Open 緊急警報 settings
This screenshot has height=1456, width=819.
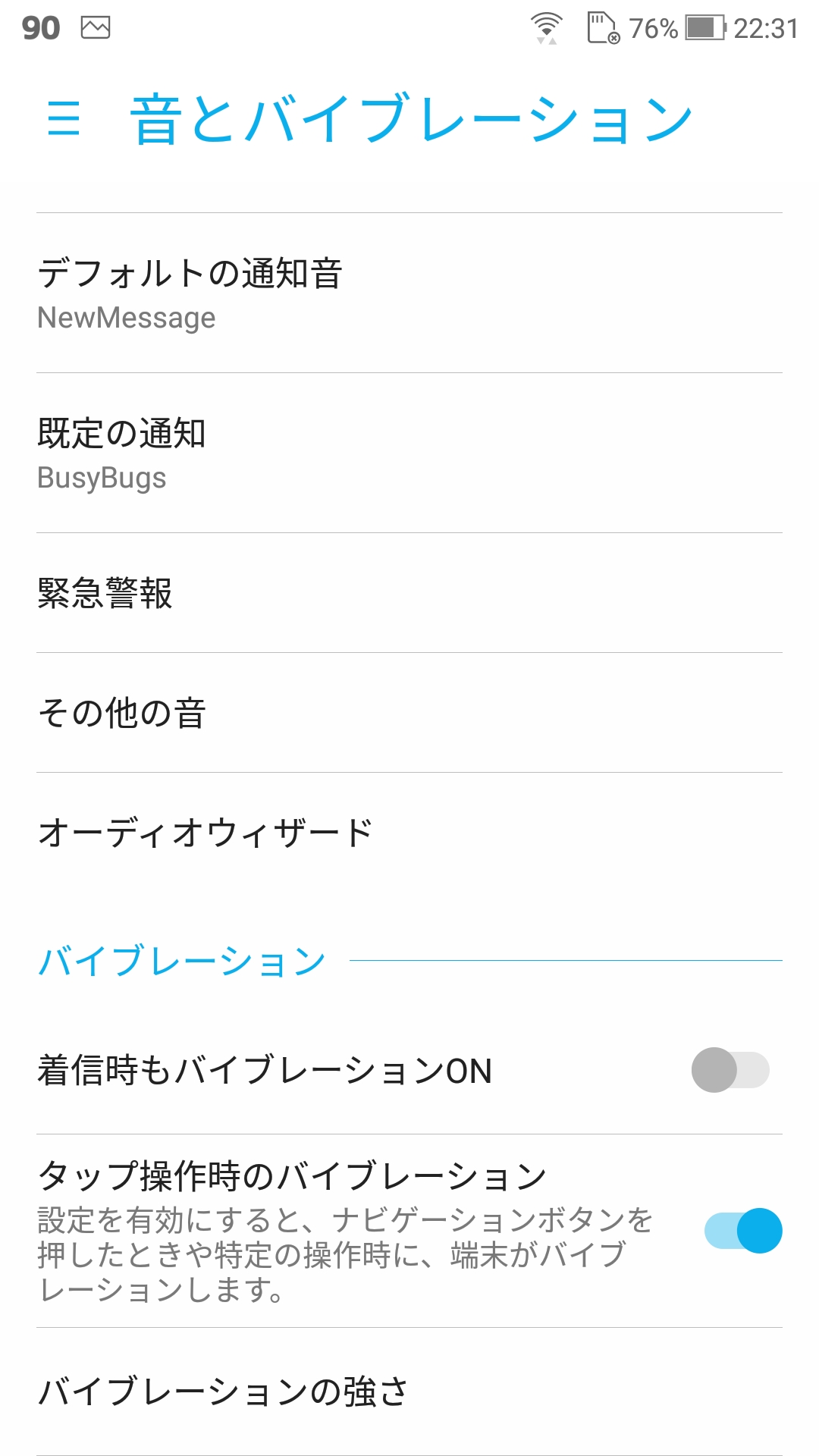[x=409, y=593]
